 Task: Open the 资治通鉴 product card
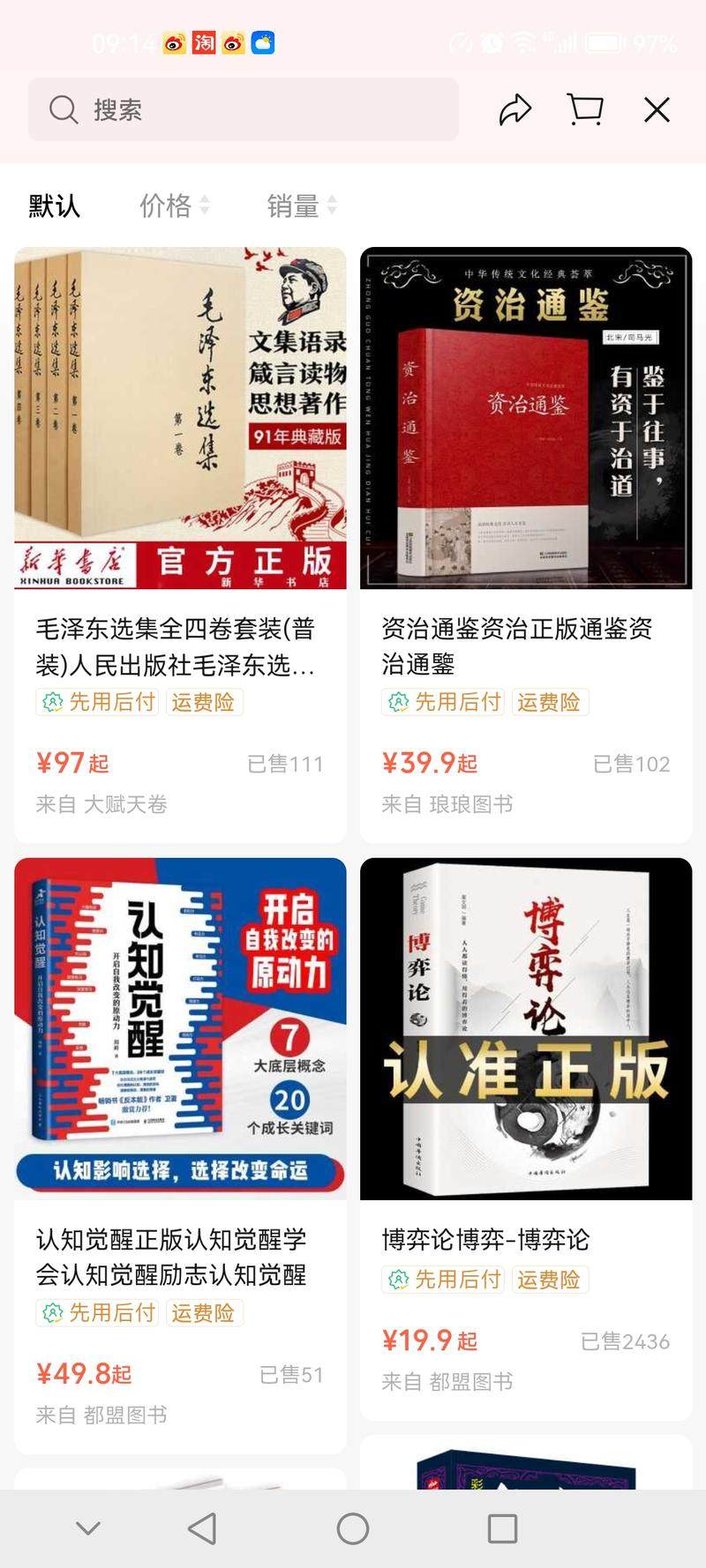coord(526,529)
